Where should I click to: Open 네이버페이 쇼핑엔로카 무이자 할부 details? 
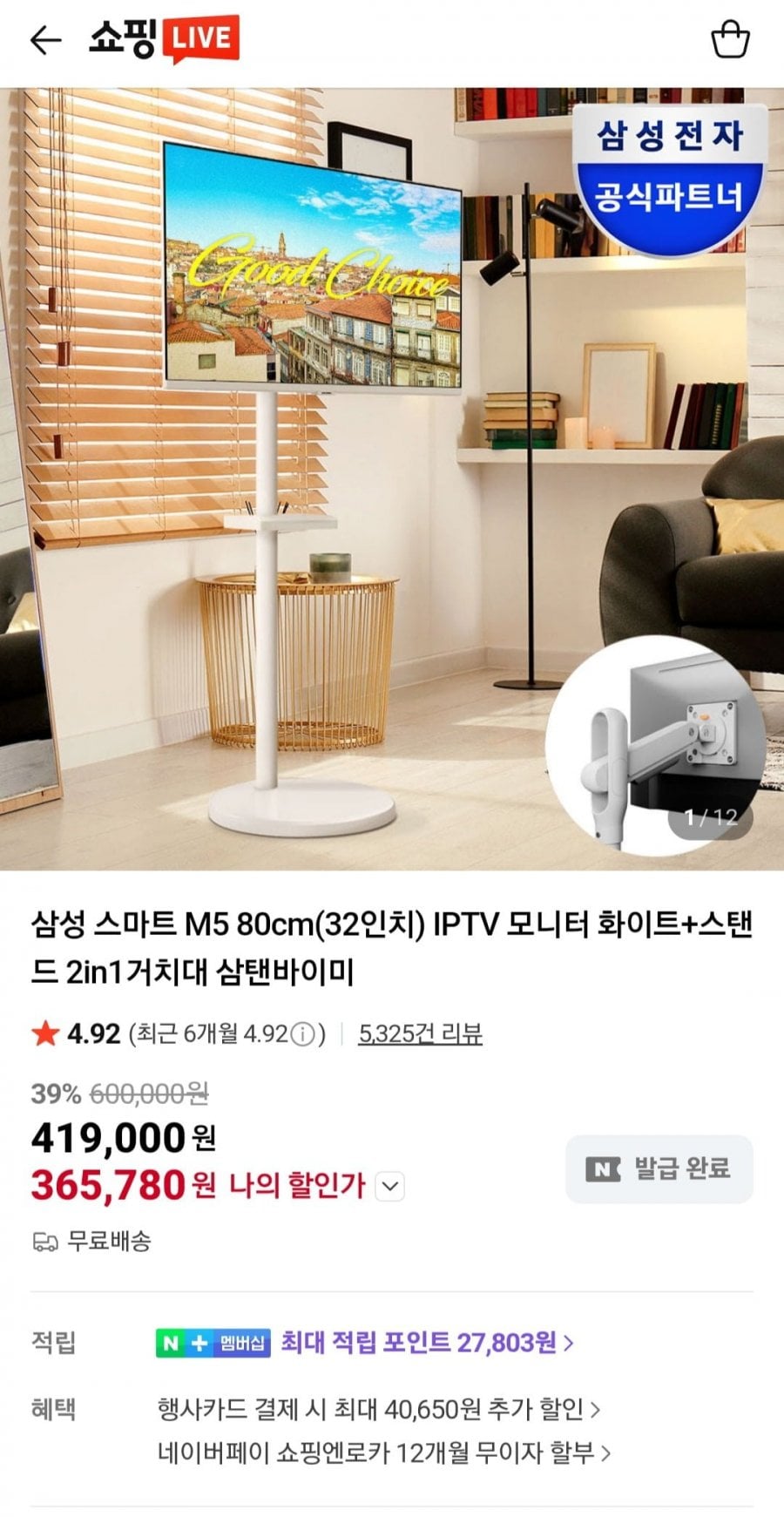[384, 1453]
